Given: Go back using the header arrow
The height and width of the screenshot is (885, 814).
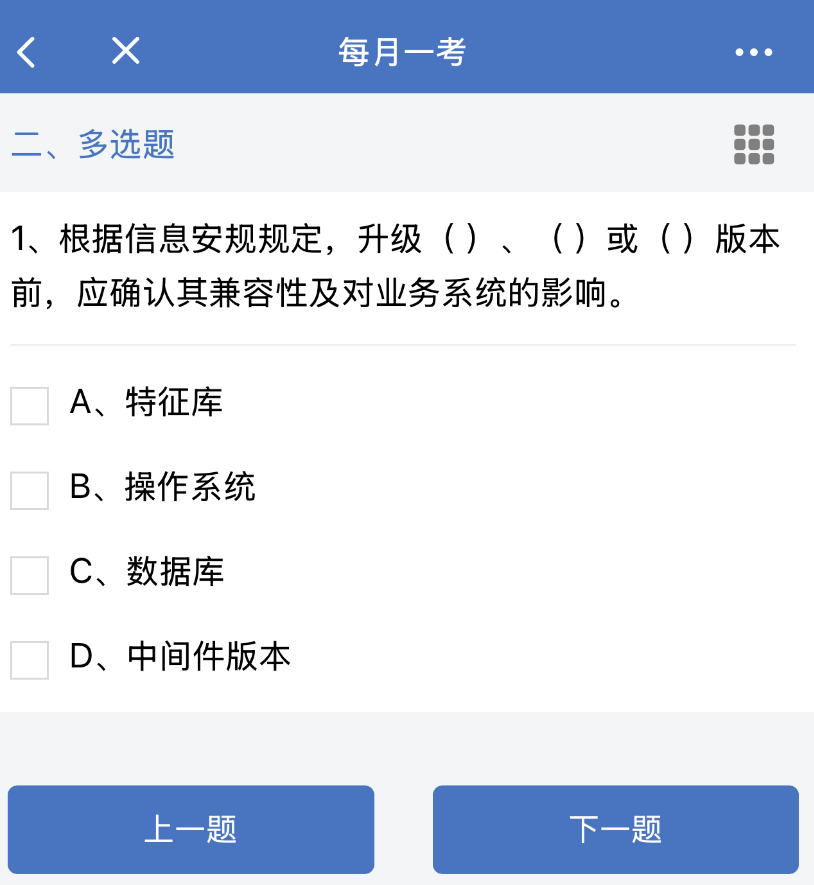Looking at the screenshot, I should 27,51.
